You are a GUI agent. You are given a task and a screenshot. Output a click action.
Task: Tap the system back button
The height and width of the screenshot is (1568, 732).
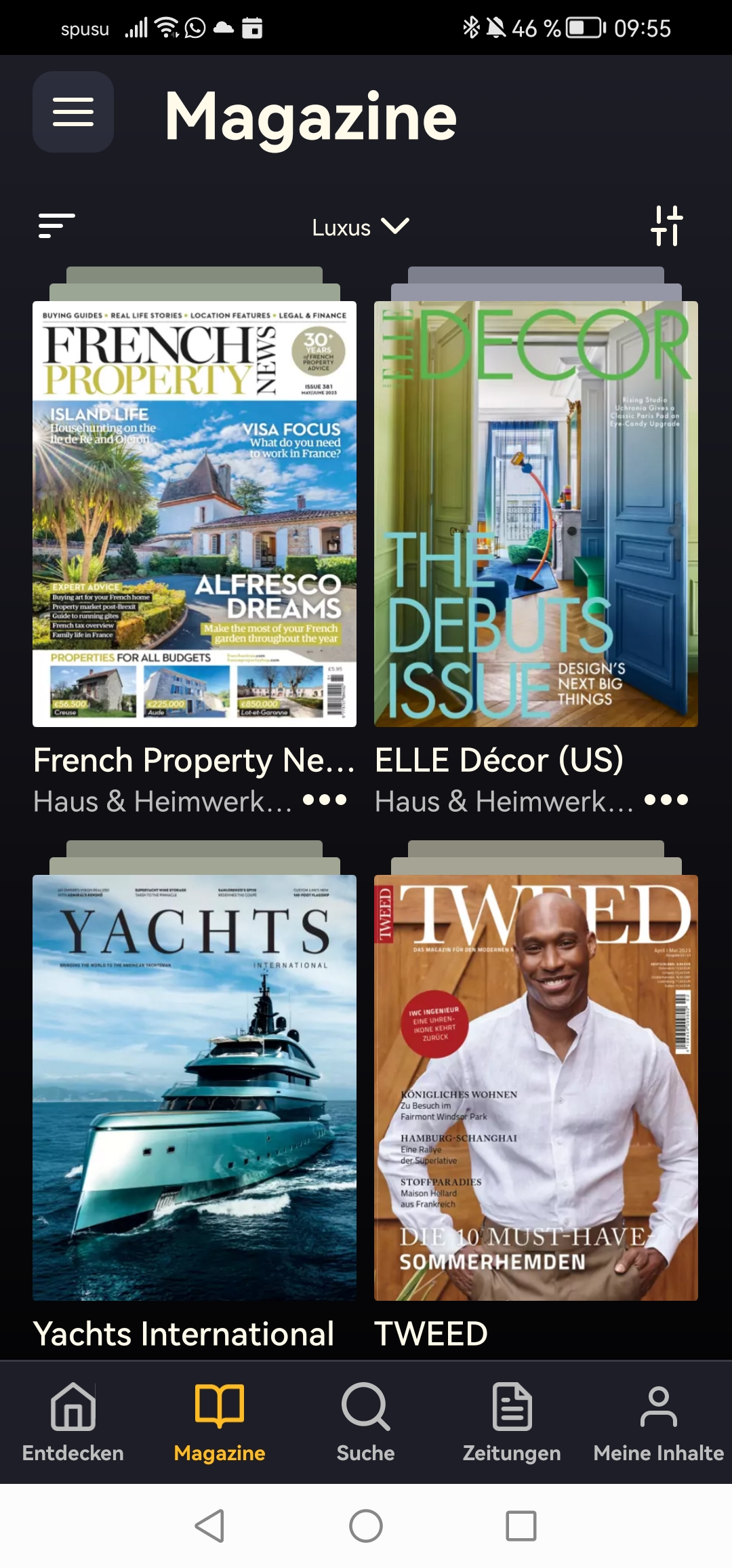(x=210, y=1526)
